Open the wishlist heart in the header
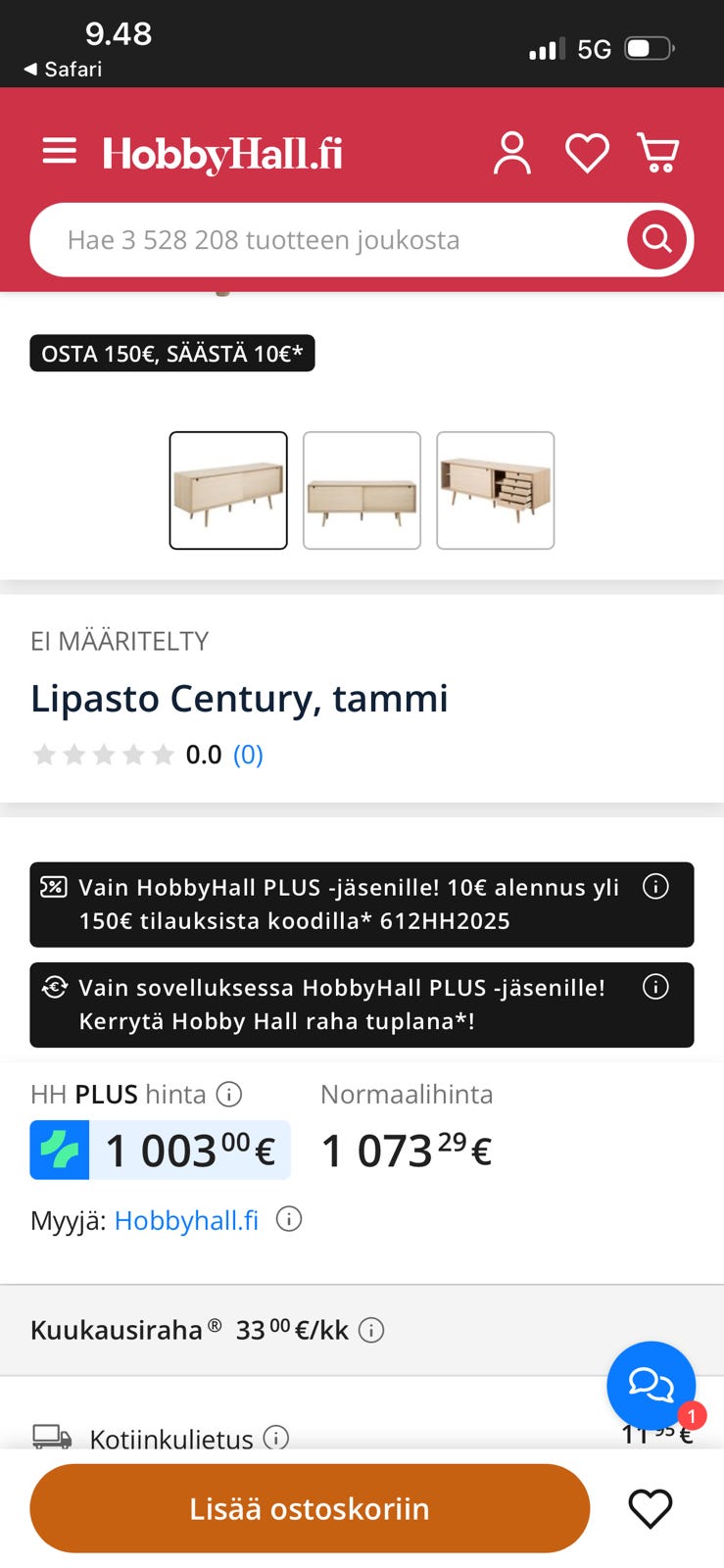The width and height of the screenshot is (724, 1568). (x=587, y=154)
